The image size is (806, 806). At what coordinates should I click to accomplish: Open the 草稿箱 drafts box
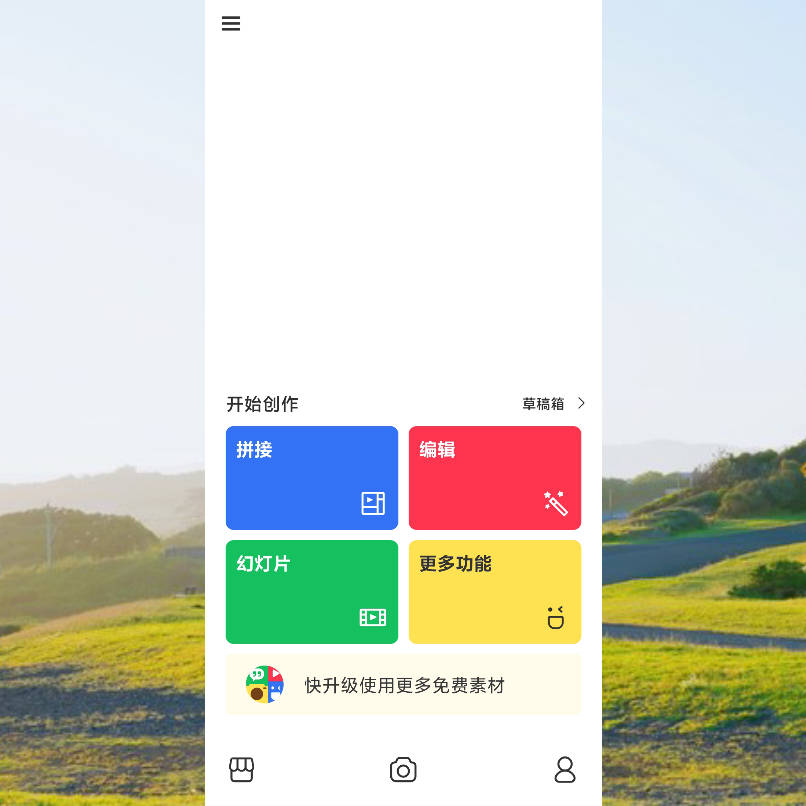pos(552,404)
